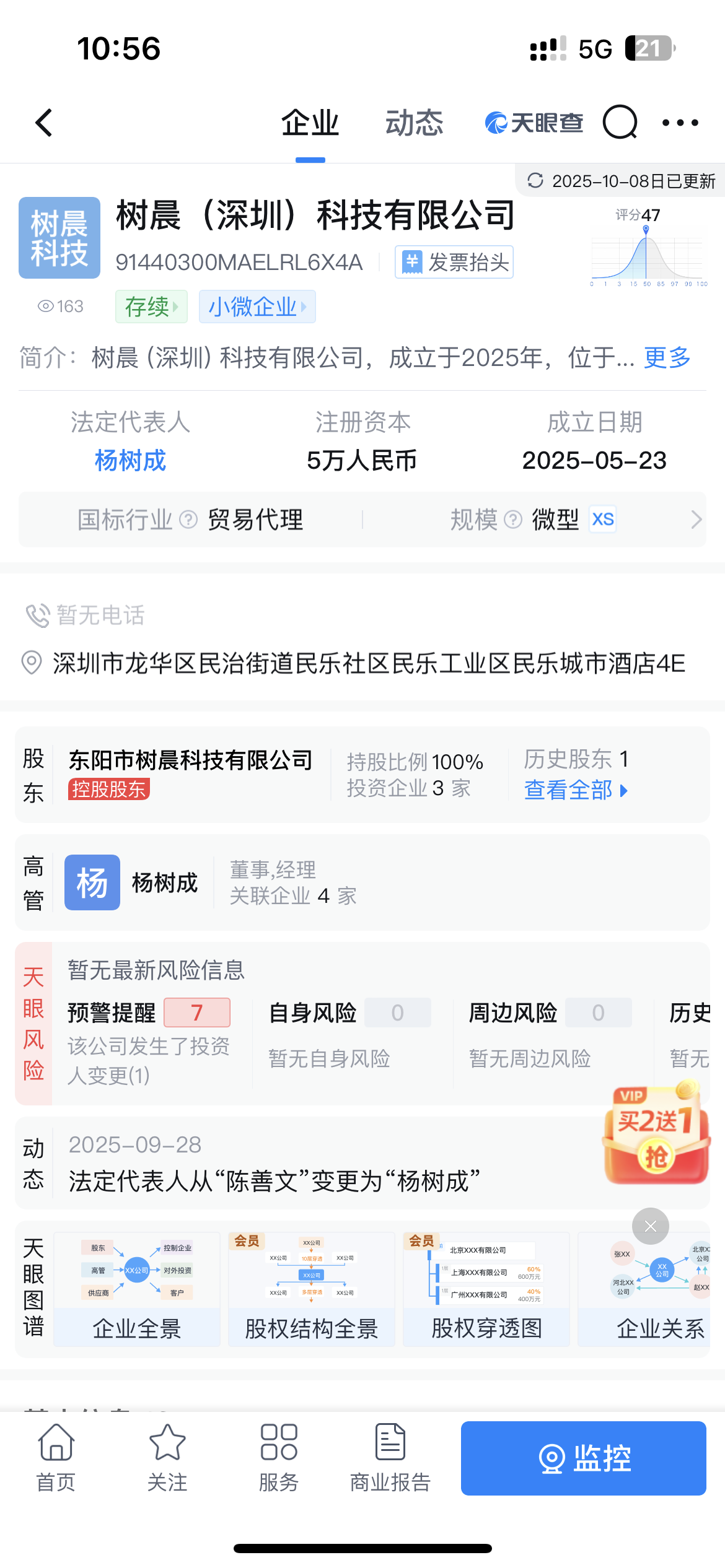This screenshot has height=1568, width=725.
Task: Open legal representative 杨树成 in blue
Action: pyautogui.click(x=130, y=461)
